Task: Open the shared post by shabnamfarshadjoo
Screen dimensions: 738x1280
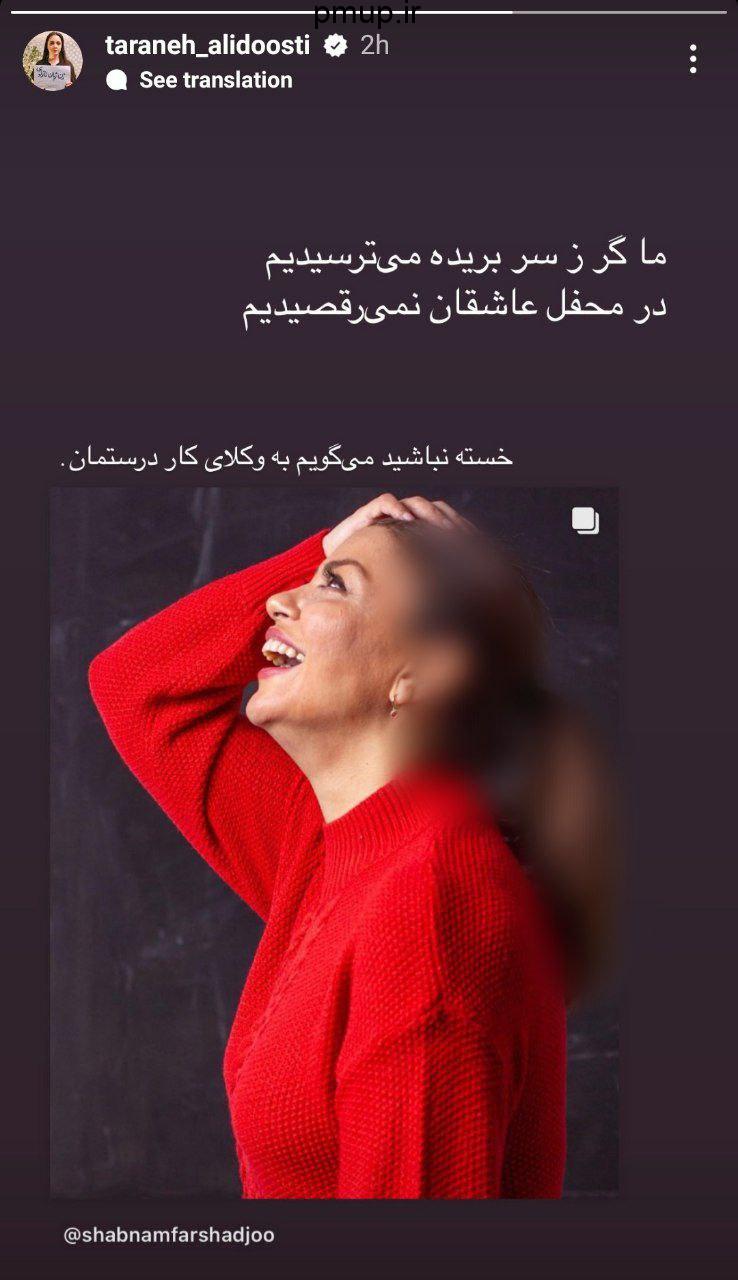Action: tap(334, 842)
